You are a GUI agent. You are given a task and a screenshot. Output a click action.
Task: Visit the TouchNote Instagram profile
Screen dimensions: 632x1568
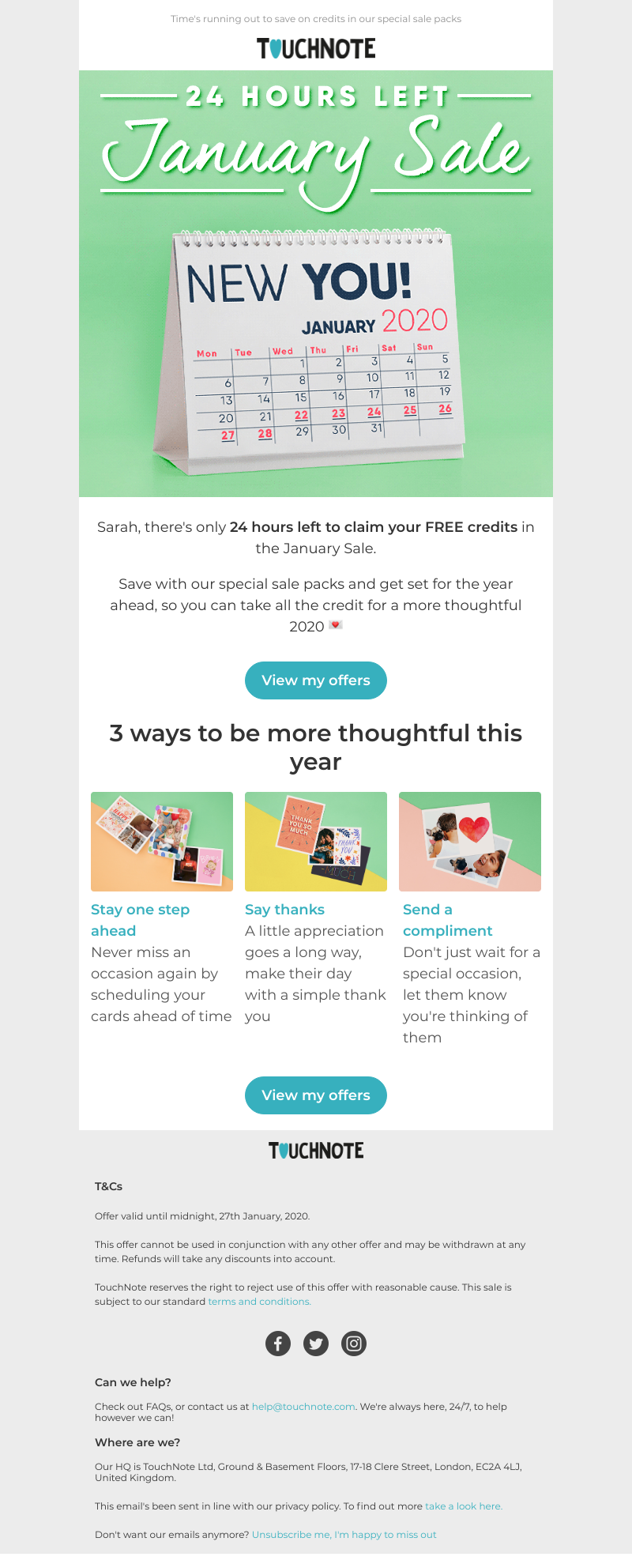point(354,1344)
